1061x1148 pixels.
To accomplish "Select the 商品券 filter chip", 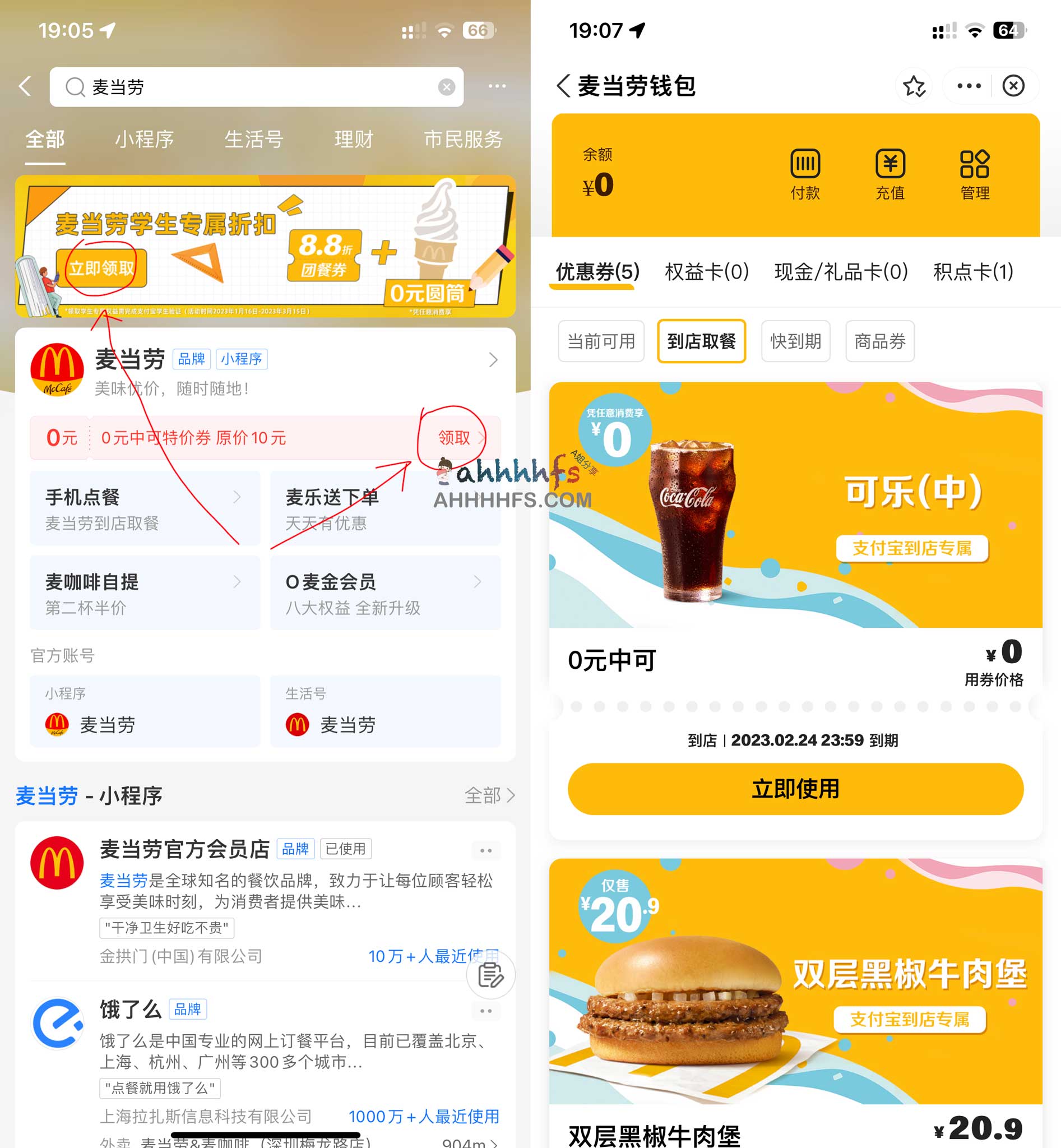I will click(879, 341).
